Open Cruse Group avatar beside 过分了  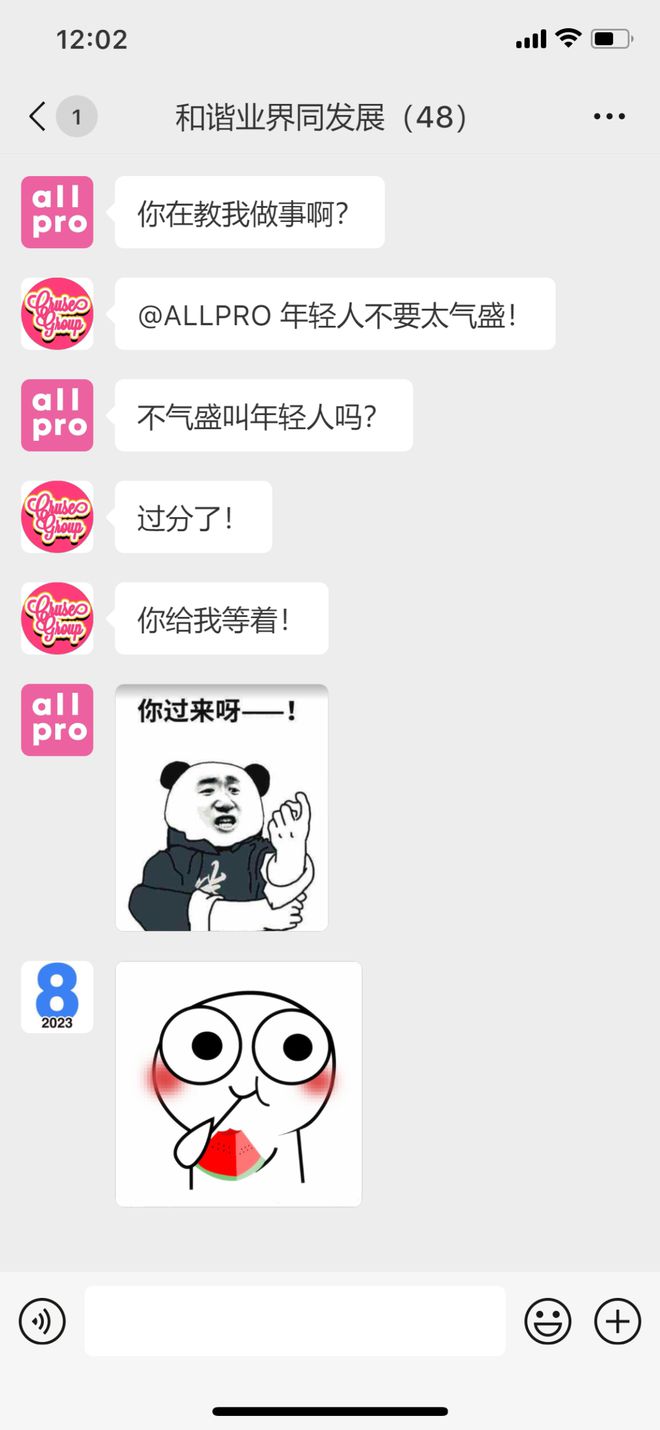[57, 517]
